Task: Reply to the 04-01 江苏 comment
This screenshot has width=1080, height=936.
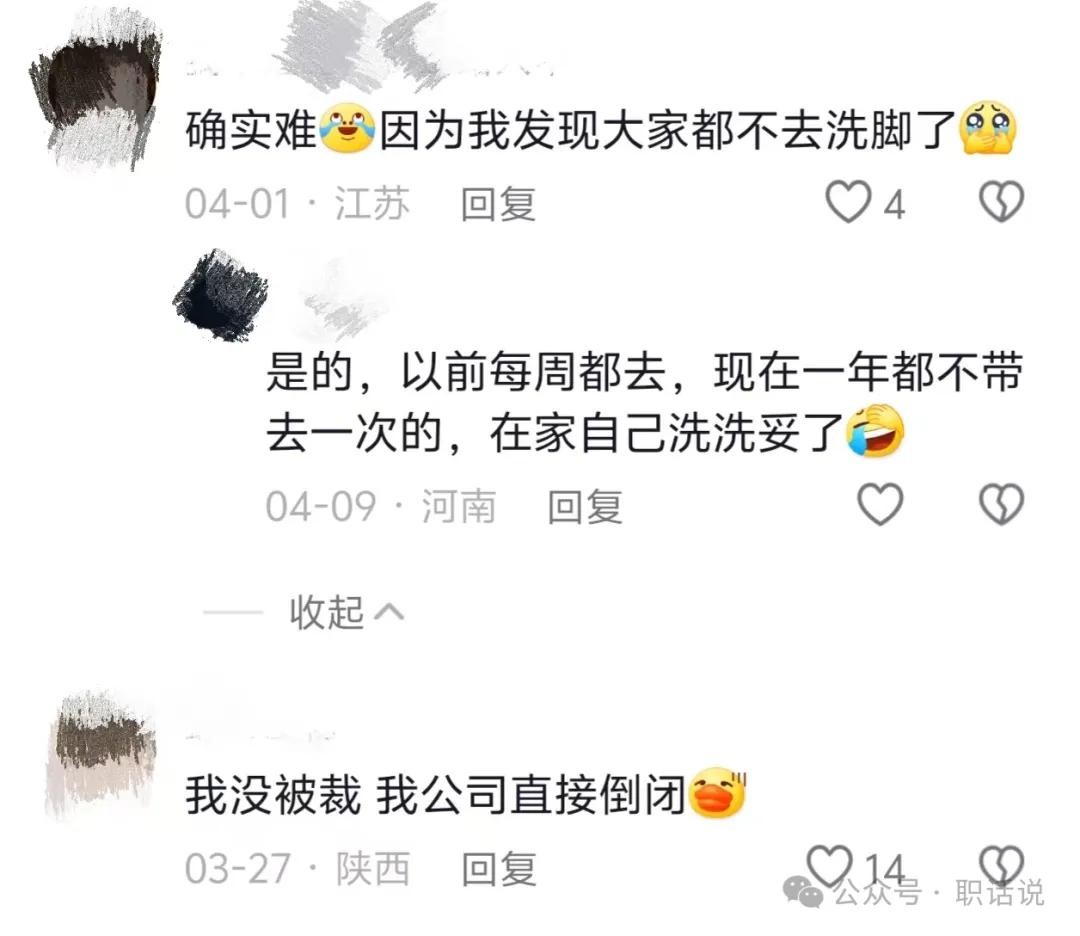Action: click(x=498, y=204)
